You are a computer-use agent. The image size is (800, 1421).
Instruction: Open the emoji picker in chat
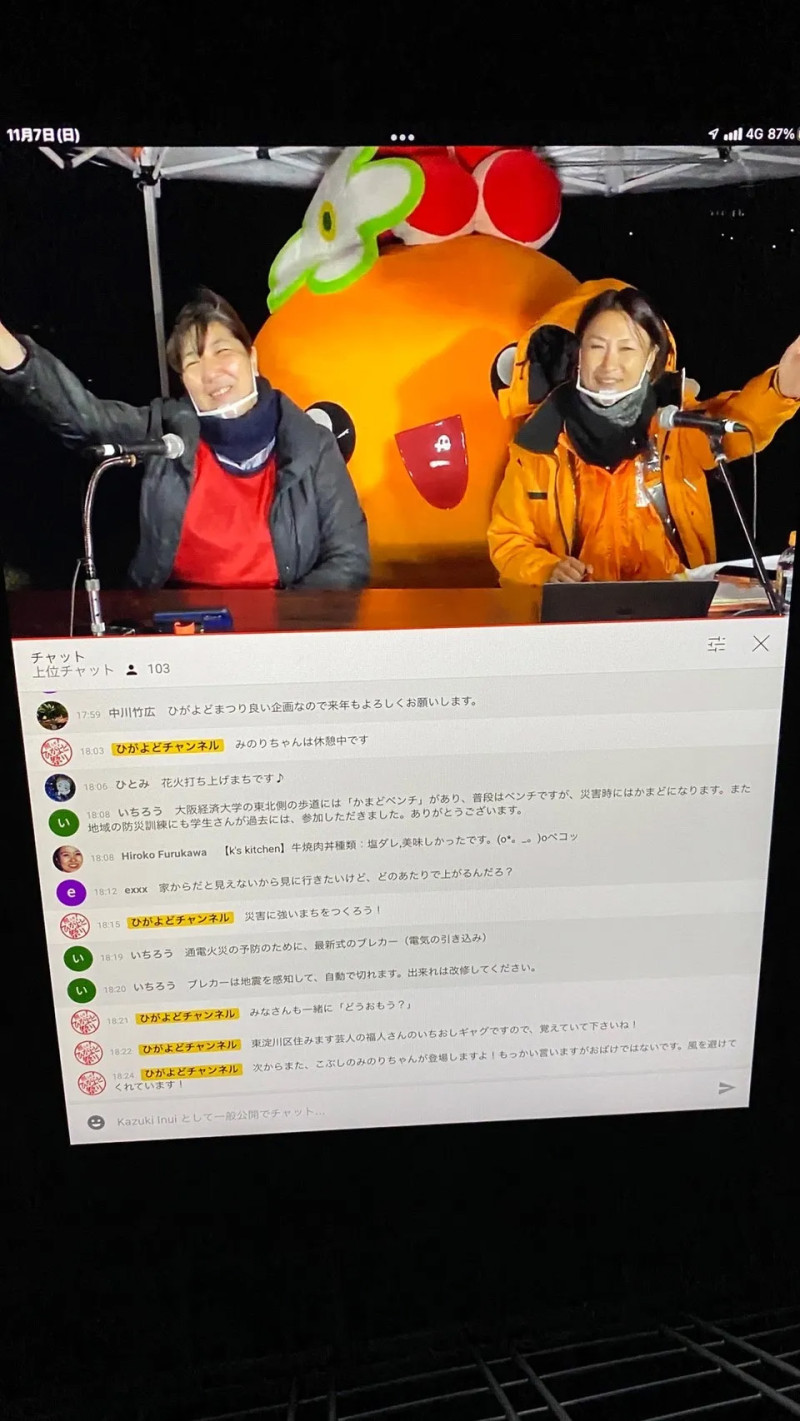click(x=96, y=1122)
